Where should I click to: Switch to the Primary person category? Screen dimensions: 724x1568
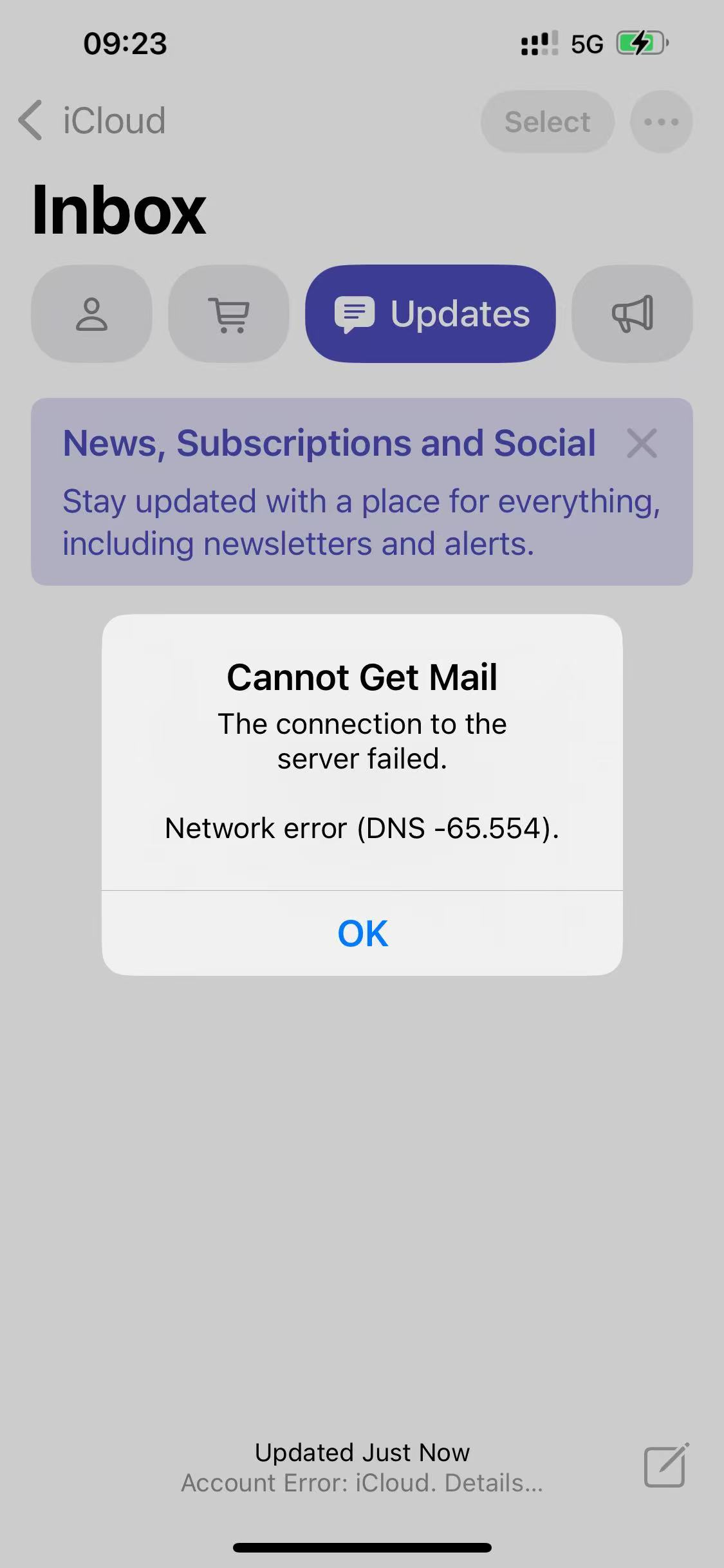[x=91, y=314]
